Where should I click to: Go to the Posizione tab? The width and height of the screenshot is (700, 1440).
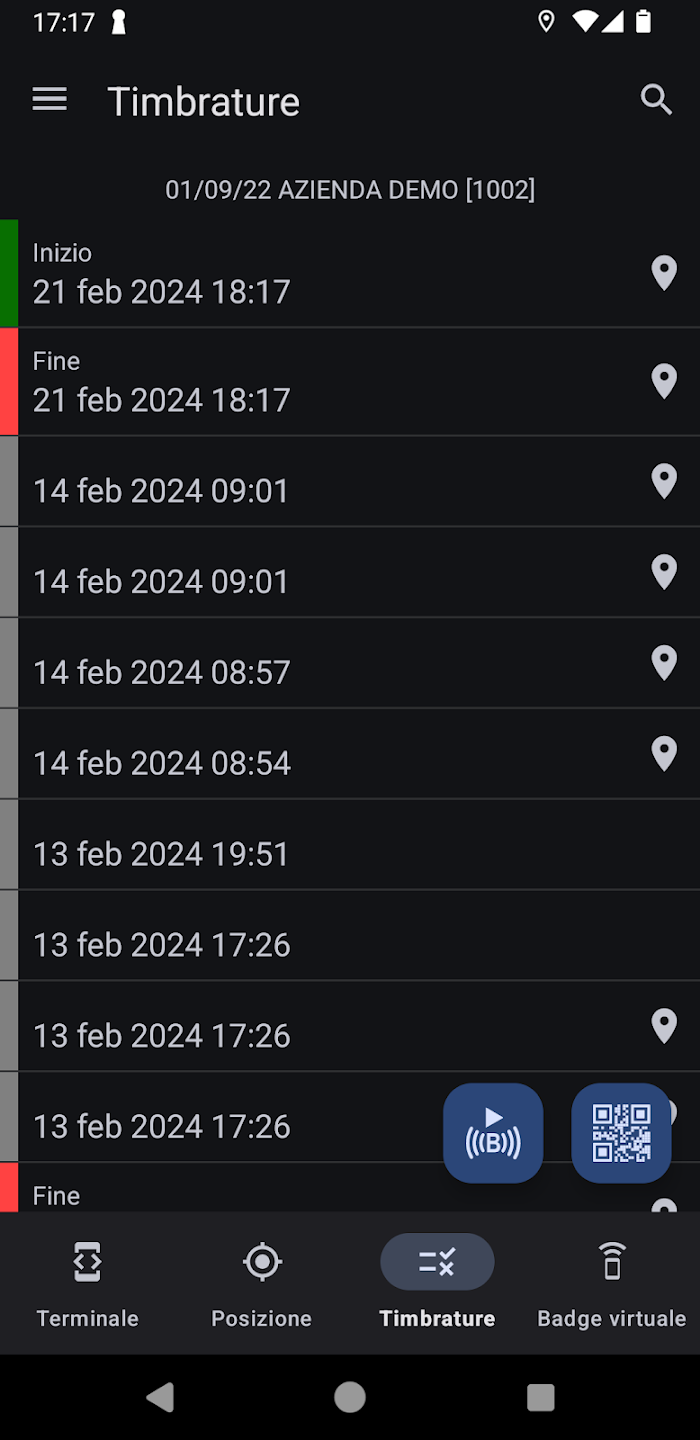tap(262, 1284)
